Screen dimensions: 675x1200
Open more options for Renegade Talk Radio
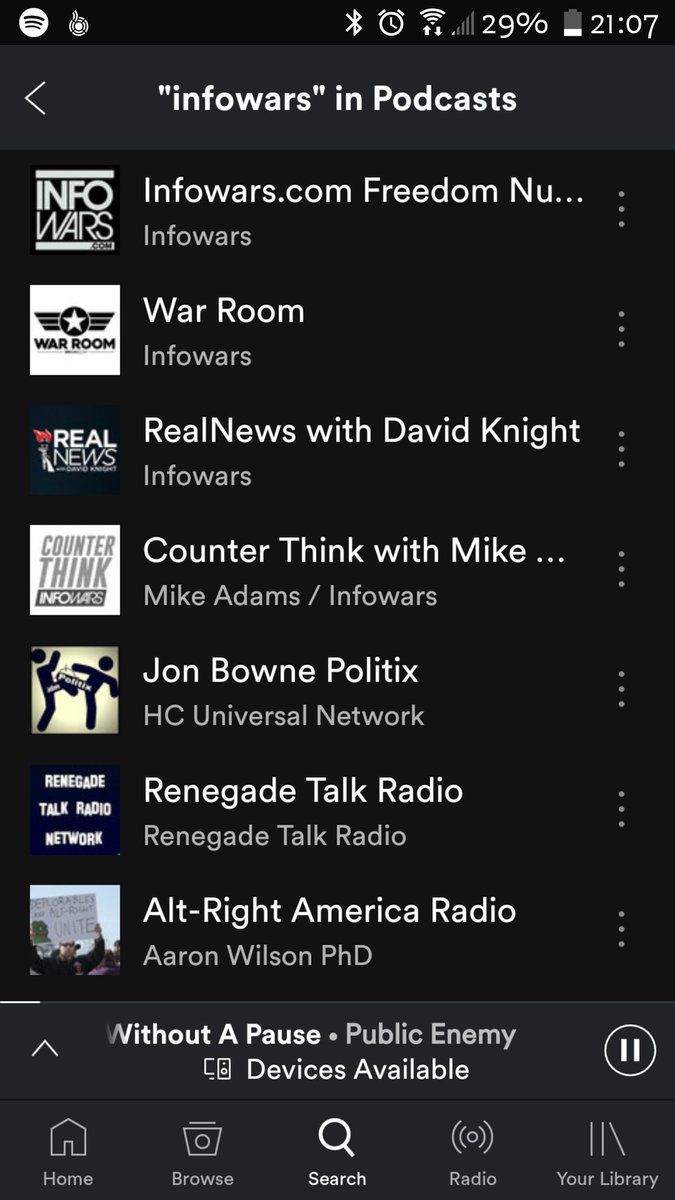pos(621,809)
